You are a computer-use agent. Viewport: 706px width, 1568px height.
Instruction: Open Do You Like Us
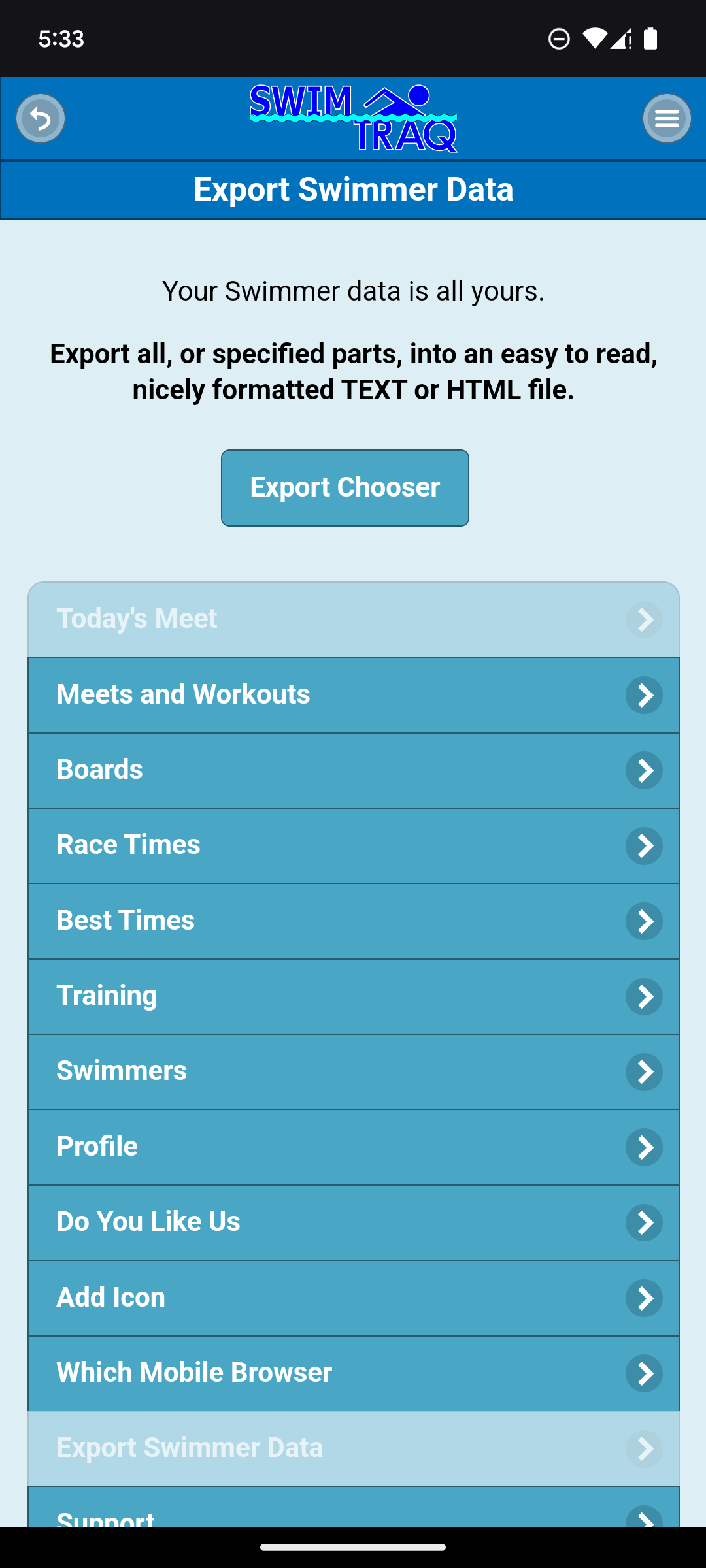click(x=353, y=1222)
